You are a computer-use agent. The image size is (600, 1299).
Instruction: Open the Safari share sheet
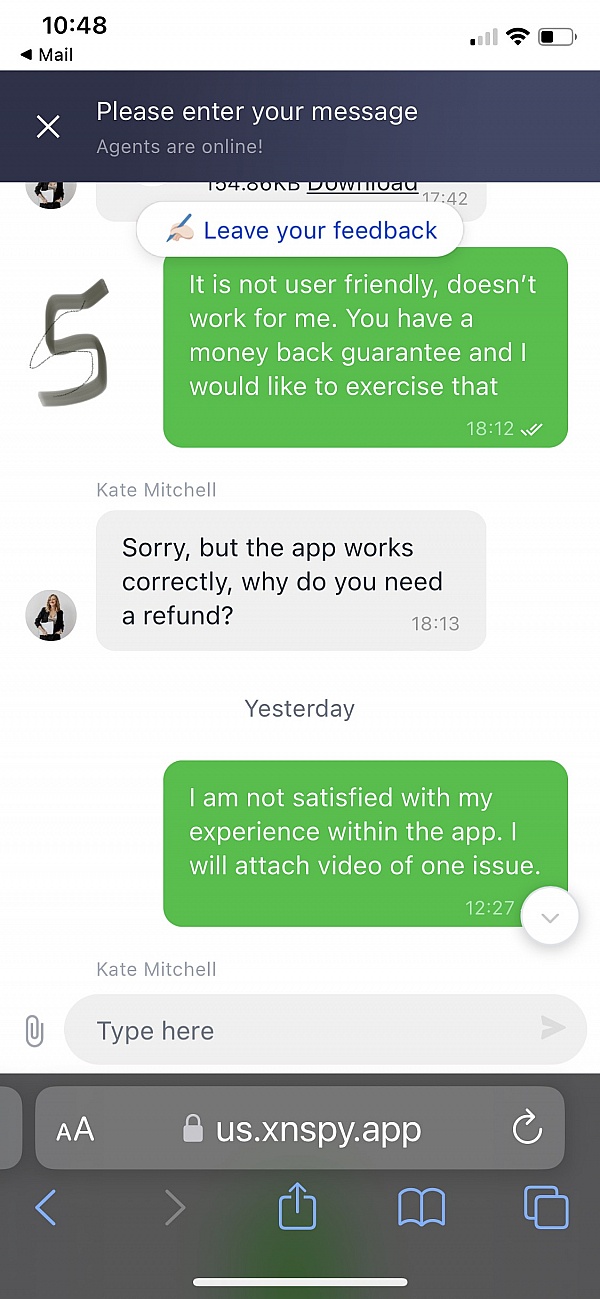[297, 1209]
